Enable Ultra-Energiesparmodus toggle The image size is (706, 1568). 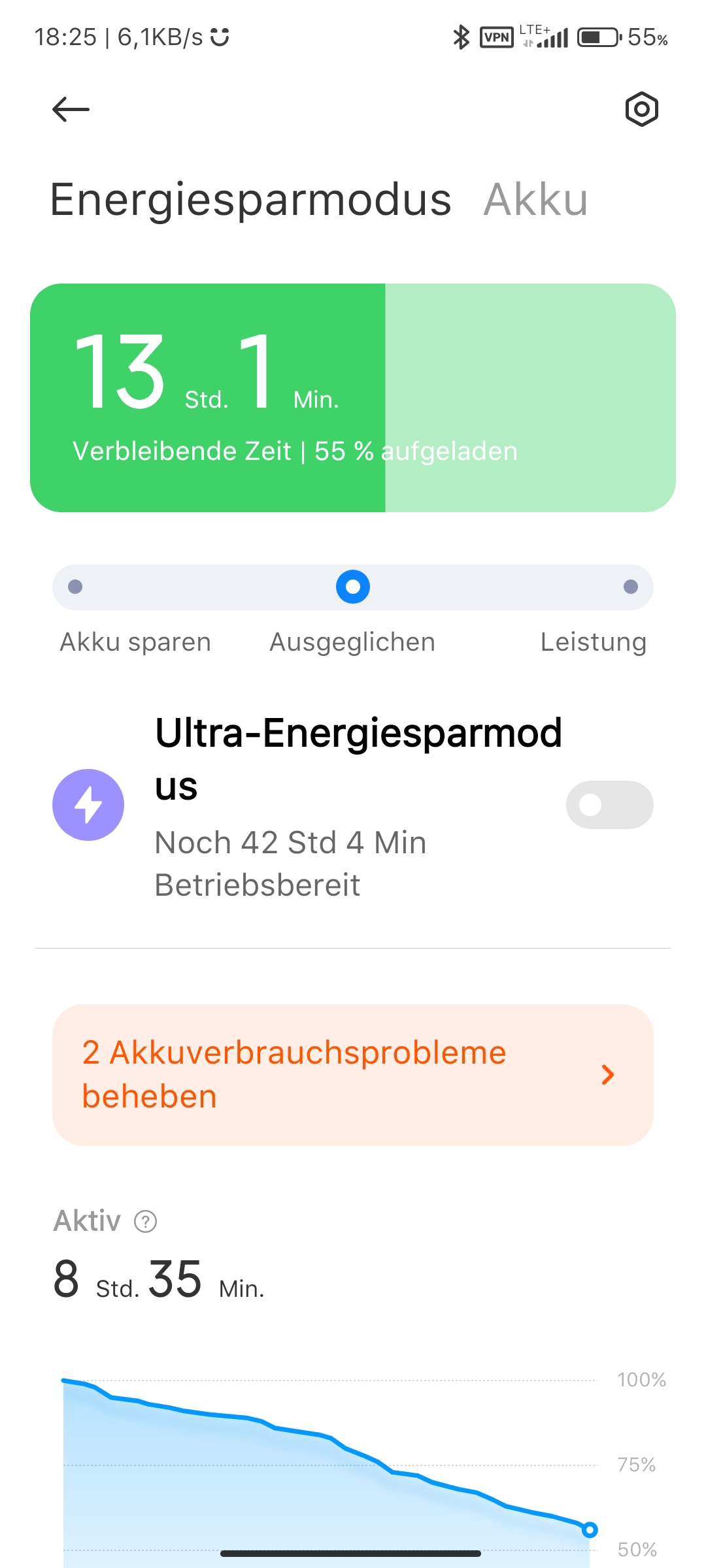[x=609, y=805]
